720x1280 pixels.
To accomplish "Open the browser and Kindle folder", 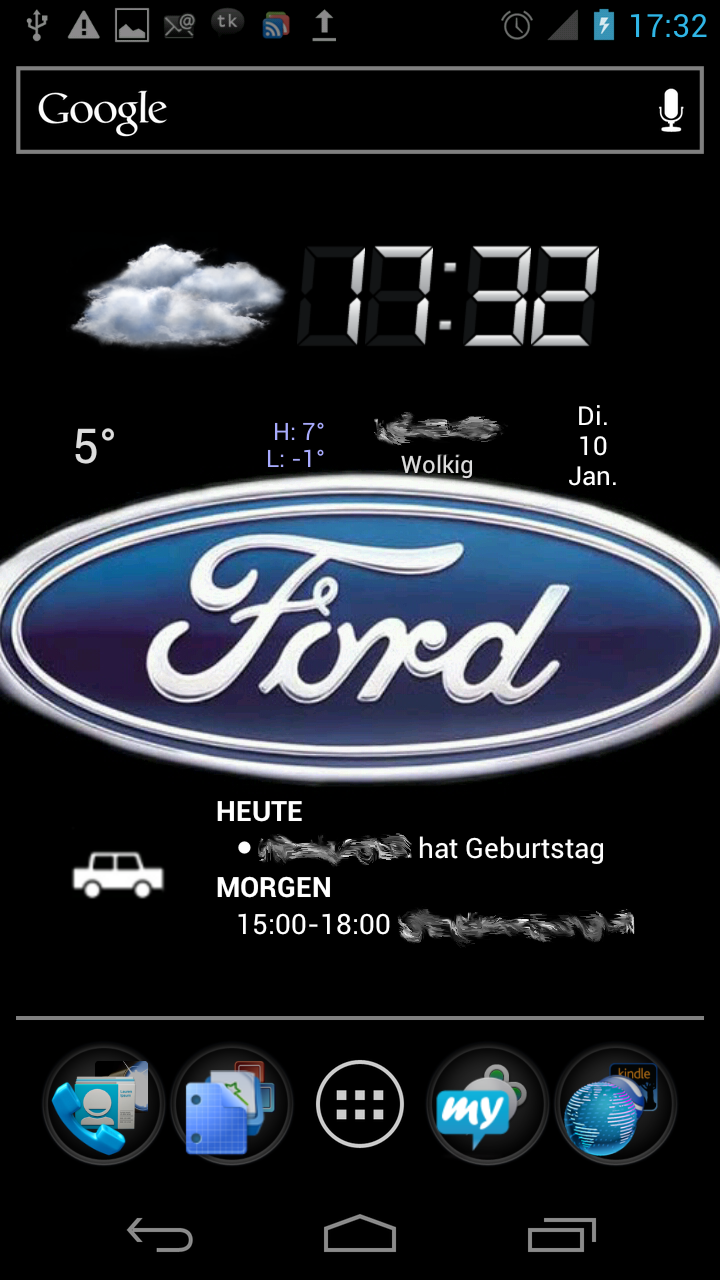I will pos(616,1106).
